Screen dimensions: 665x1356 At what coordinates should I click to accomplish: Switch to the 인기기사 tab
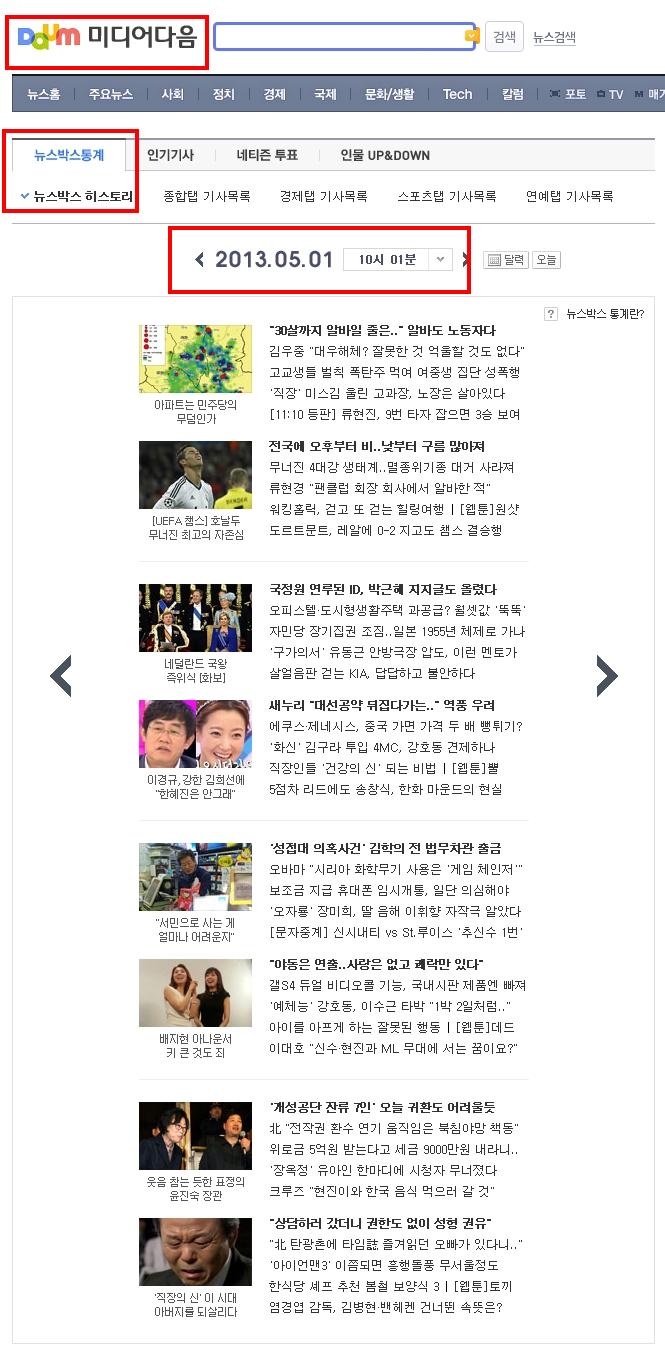pos(170,155)
